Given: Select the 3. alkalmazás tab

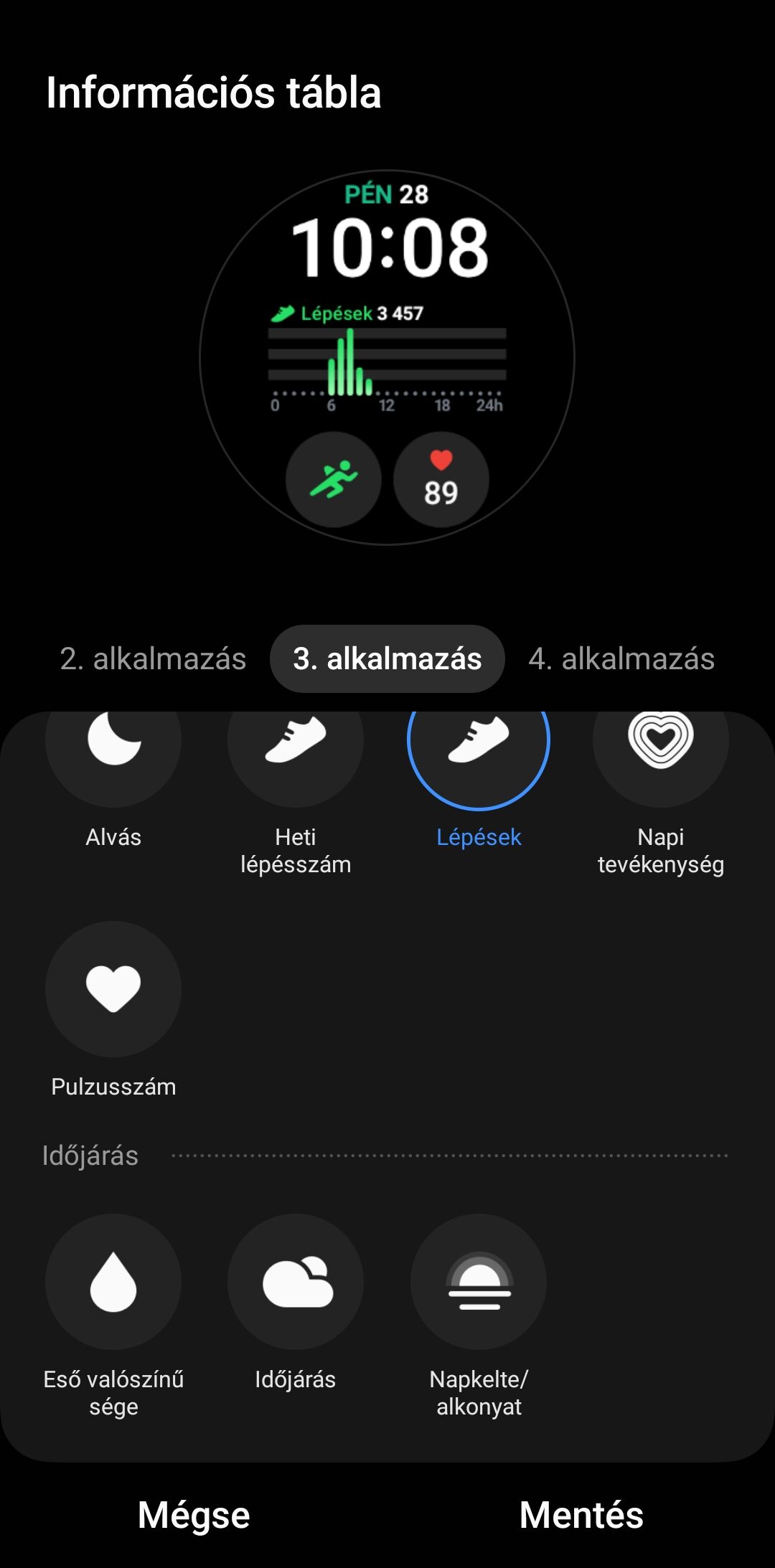Looking at the screenshot, I should point(387,658).
